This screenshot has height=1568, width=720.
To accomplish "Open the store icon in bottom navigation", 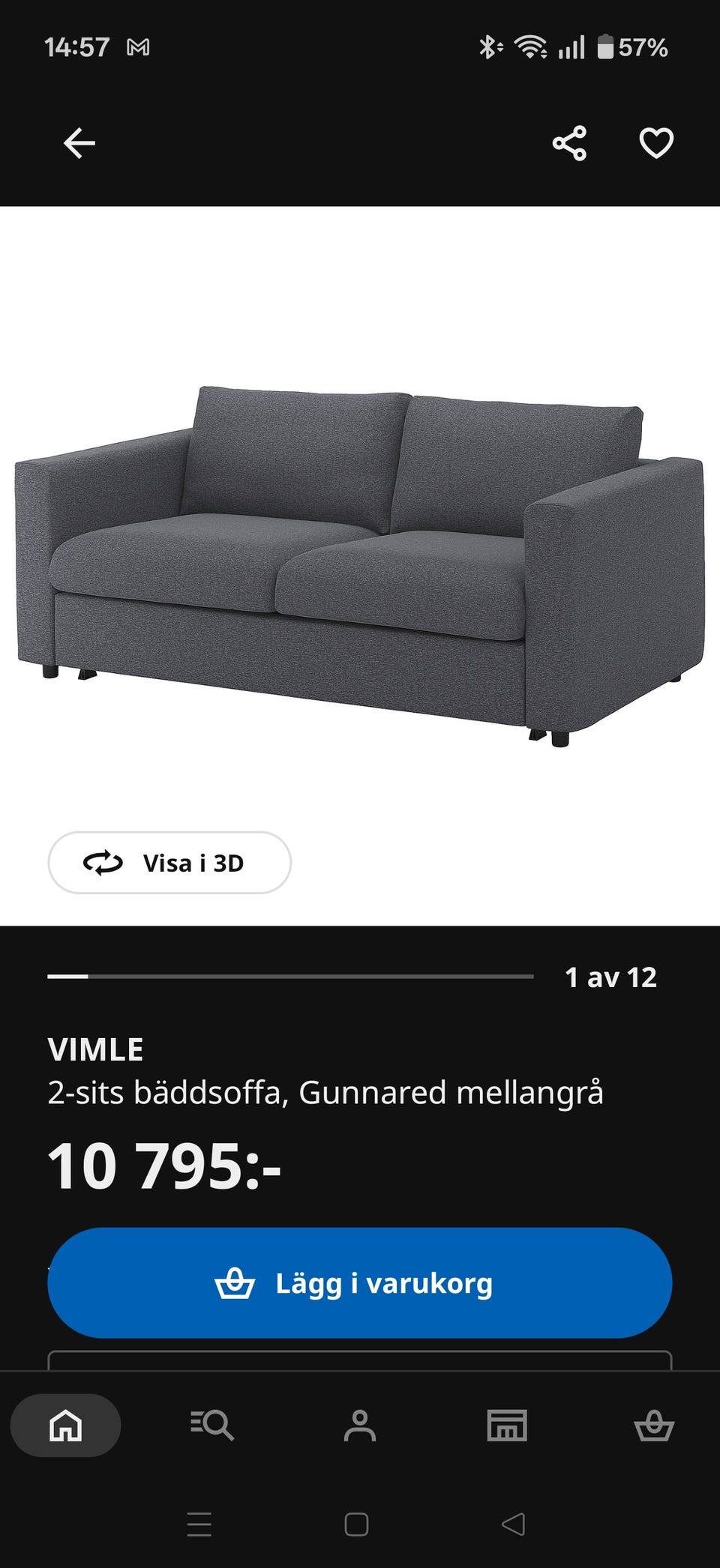I will click(507, 1426).
